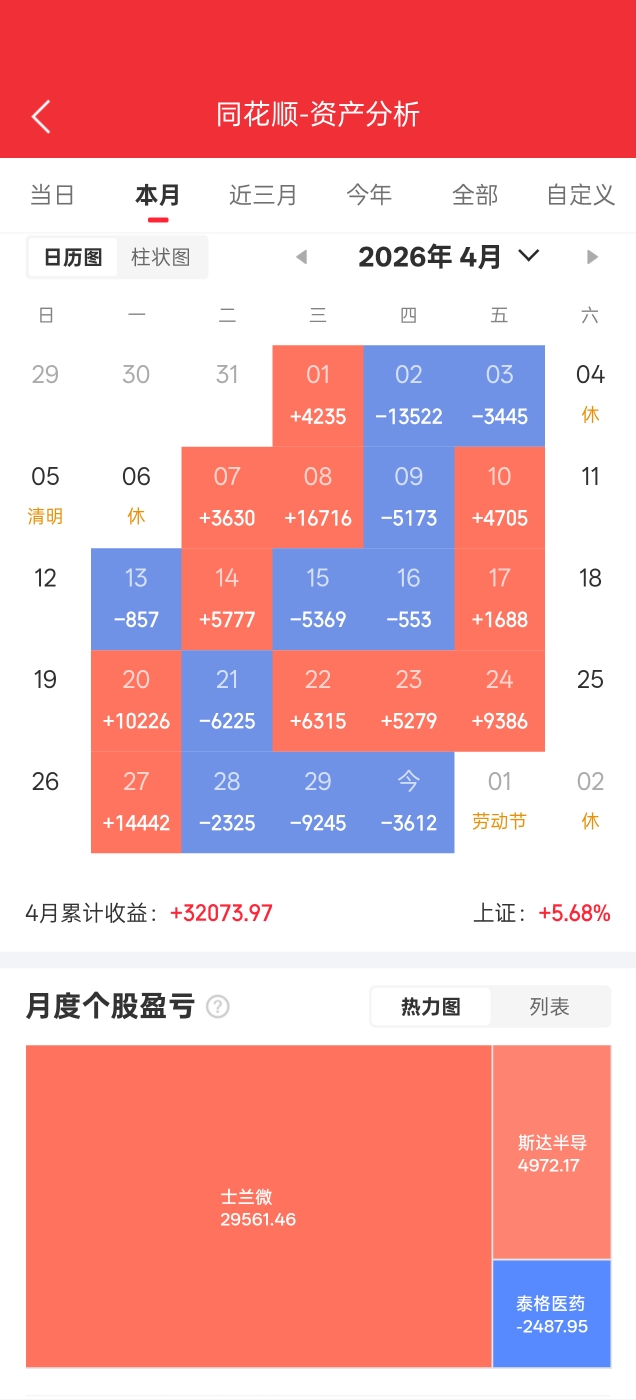Screen dimensions: 636x1400
Task: Tap April 08 with +16716 profit
Action: click(x=318, y=497)
